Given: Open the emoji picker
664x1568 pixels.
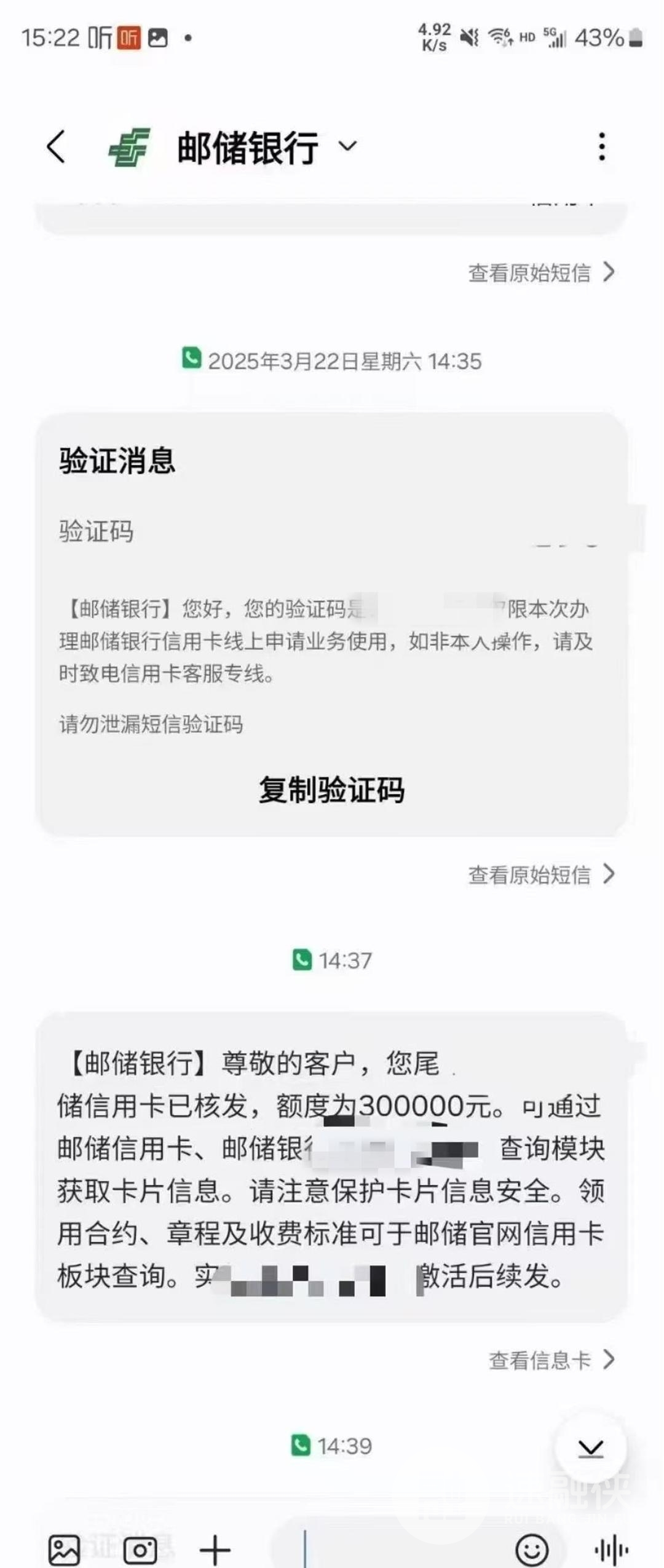Looking at the screenshot, I should pyautogui.click(x=532, y=1550).
